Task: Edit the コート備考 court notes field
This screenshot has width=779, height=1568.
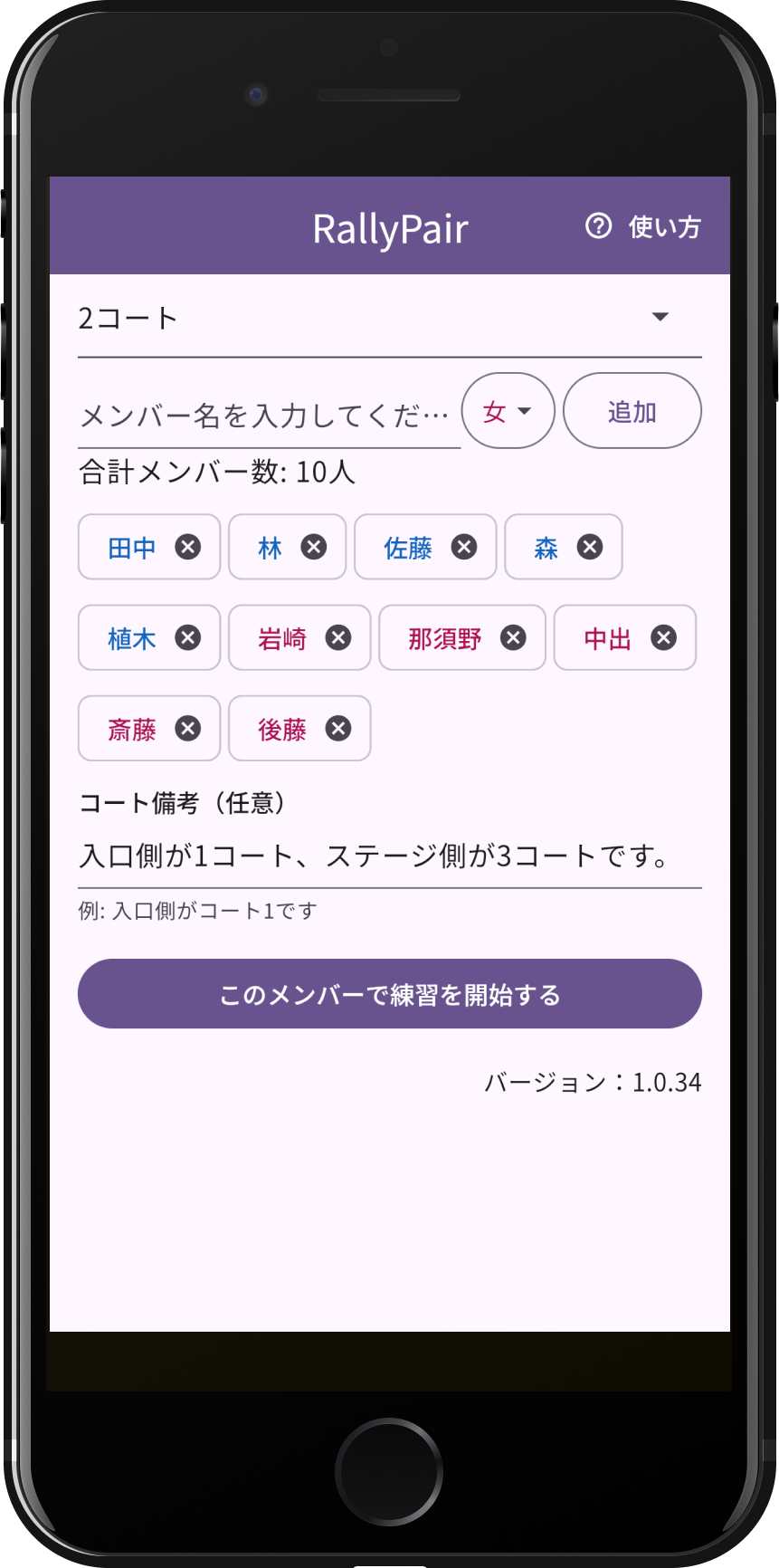Action: [x=389, y=856]
